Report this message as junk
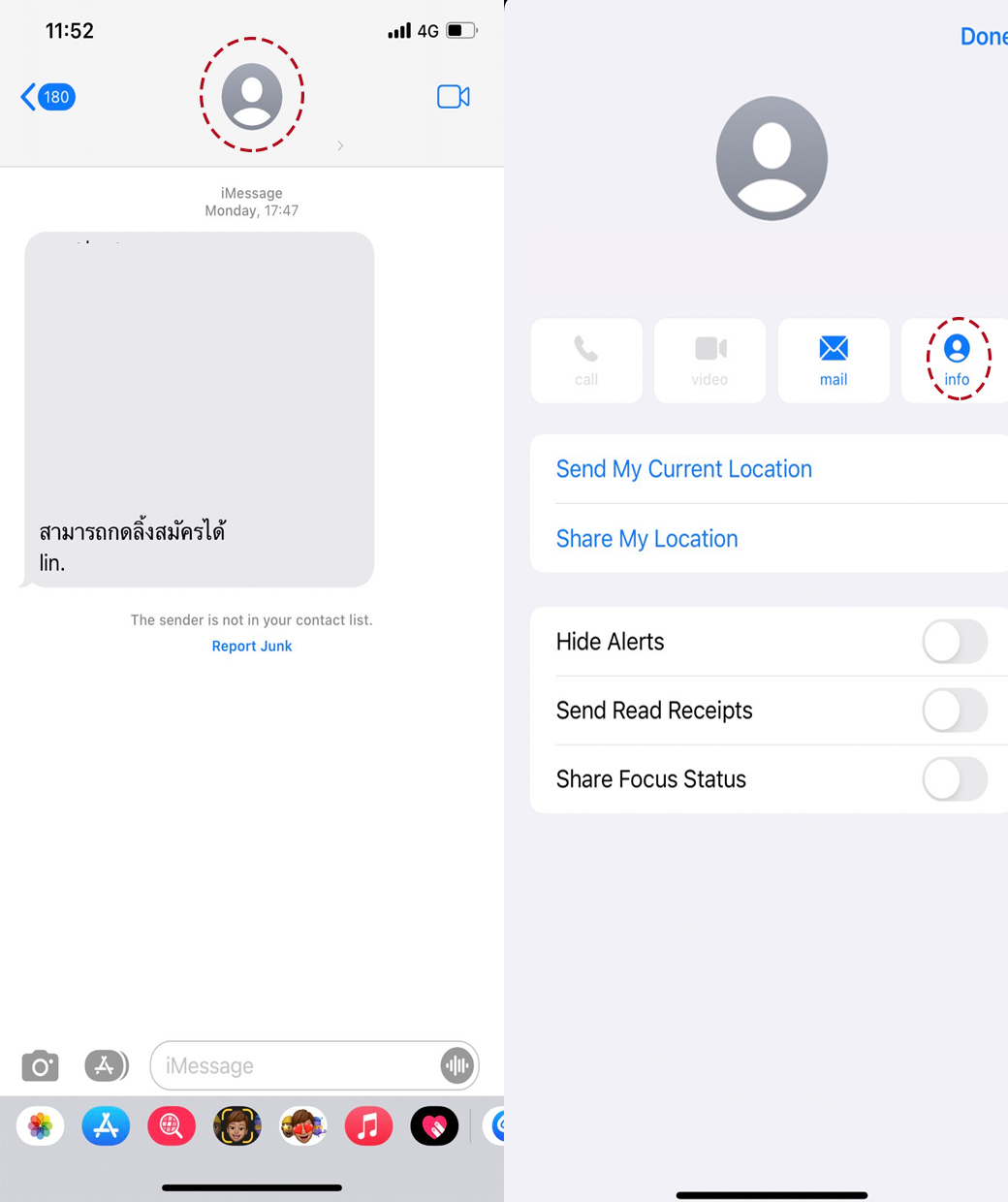The image size is (1008, 1202). 251,646
